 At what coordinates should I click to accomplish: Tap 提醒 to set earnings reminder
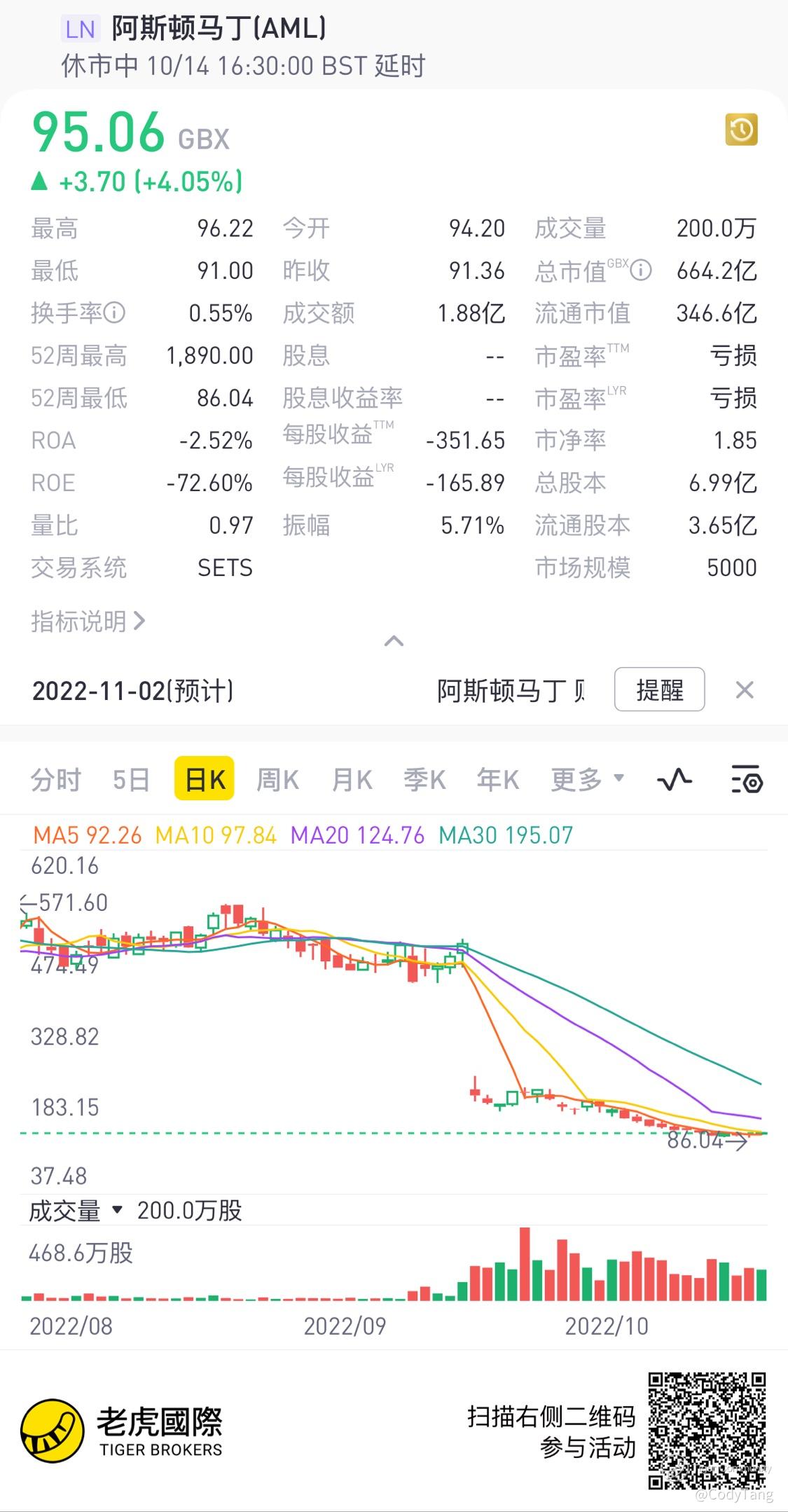[x=659, y=690]
